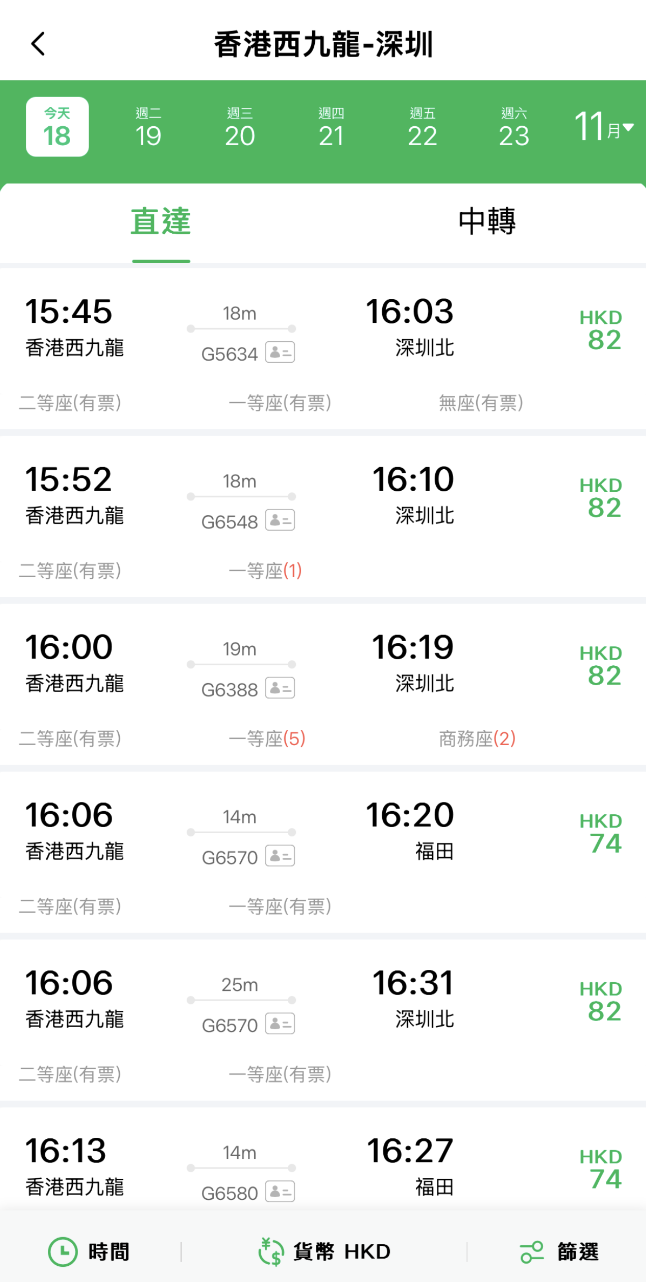
Task: Open train G6570 arriving 福田 at 16:20
Action: click(323, 853)
